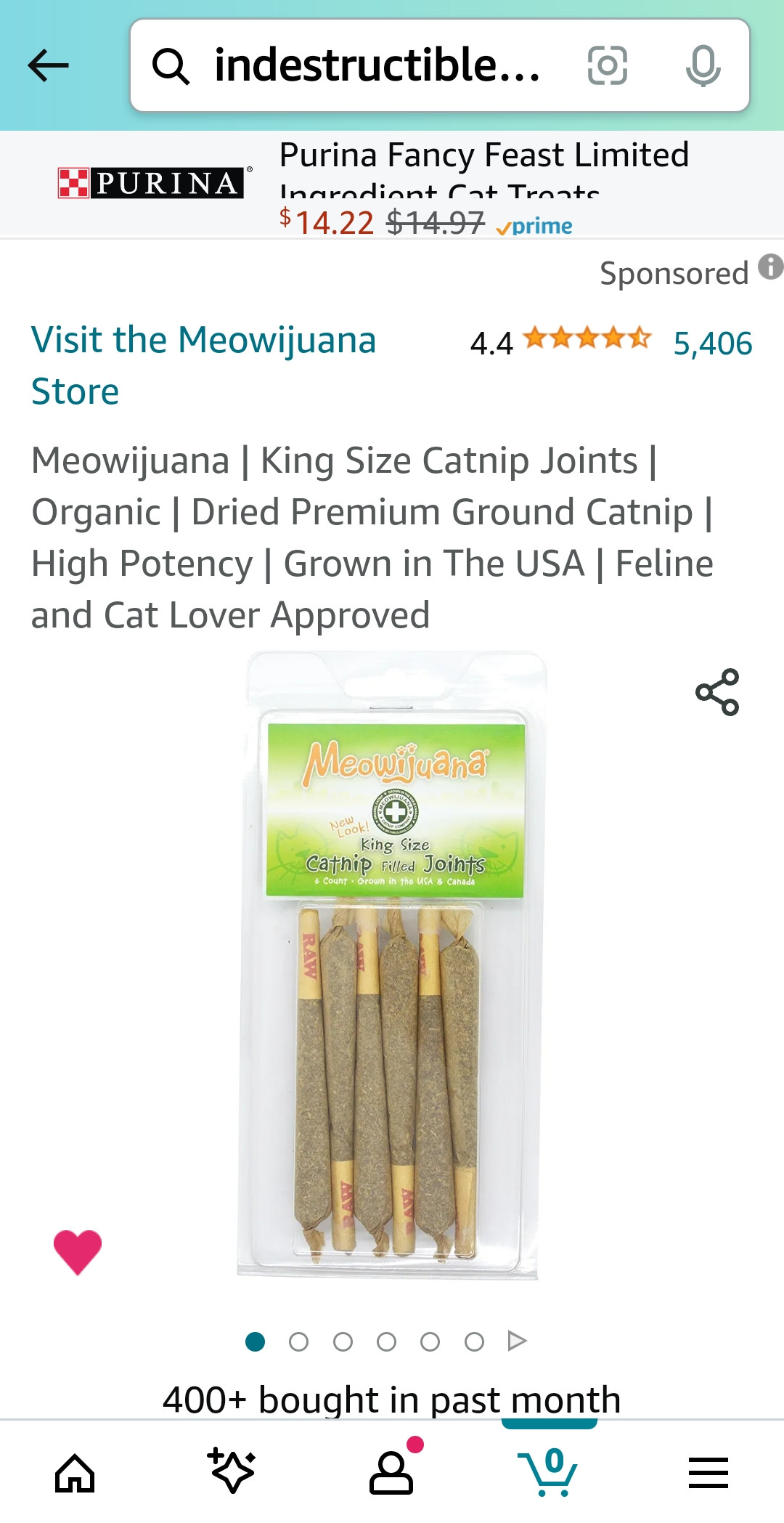
Task: Share this product
Action: 717,692
